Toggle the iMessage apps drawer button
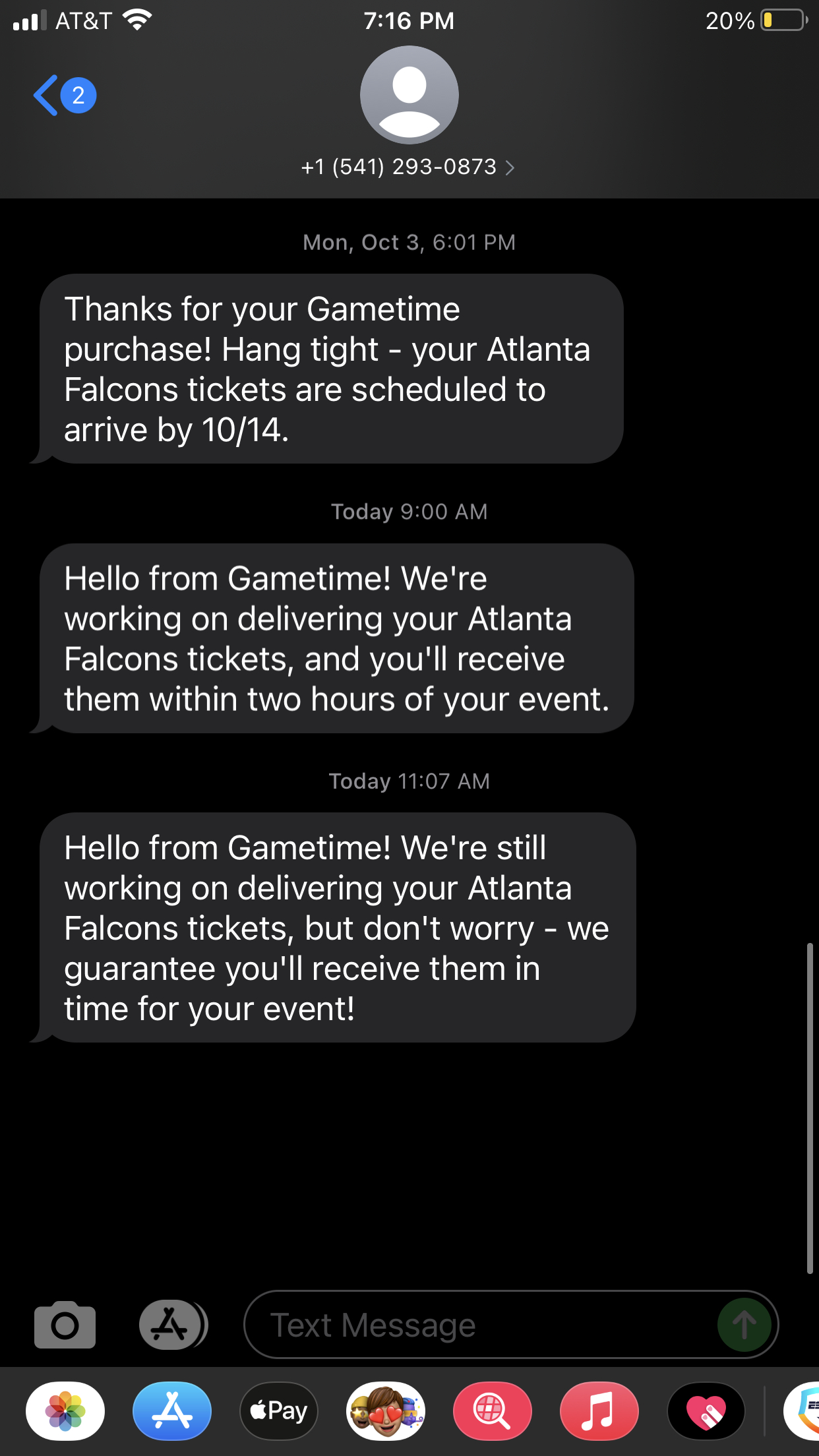819x1456 pixels. click(171, 1324)
